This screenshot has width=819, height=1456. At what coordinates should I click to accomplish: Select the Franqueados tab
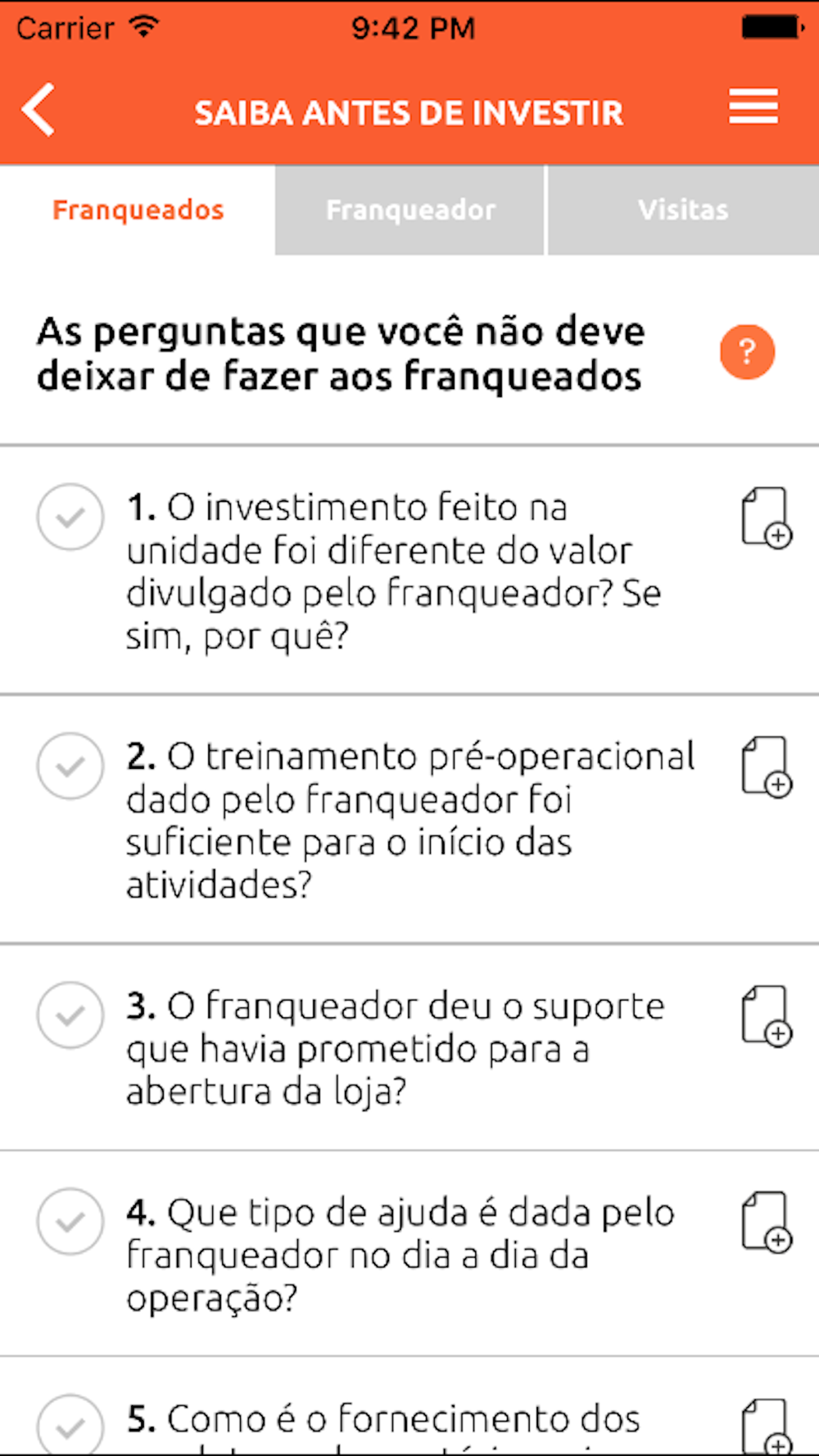pos(138,210)
